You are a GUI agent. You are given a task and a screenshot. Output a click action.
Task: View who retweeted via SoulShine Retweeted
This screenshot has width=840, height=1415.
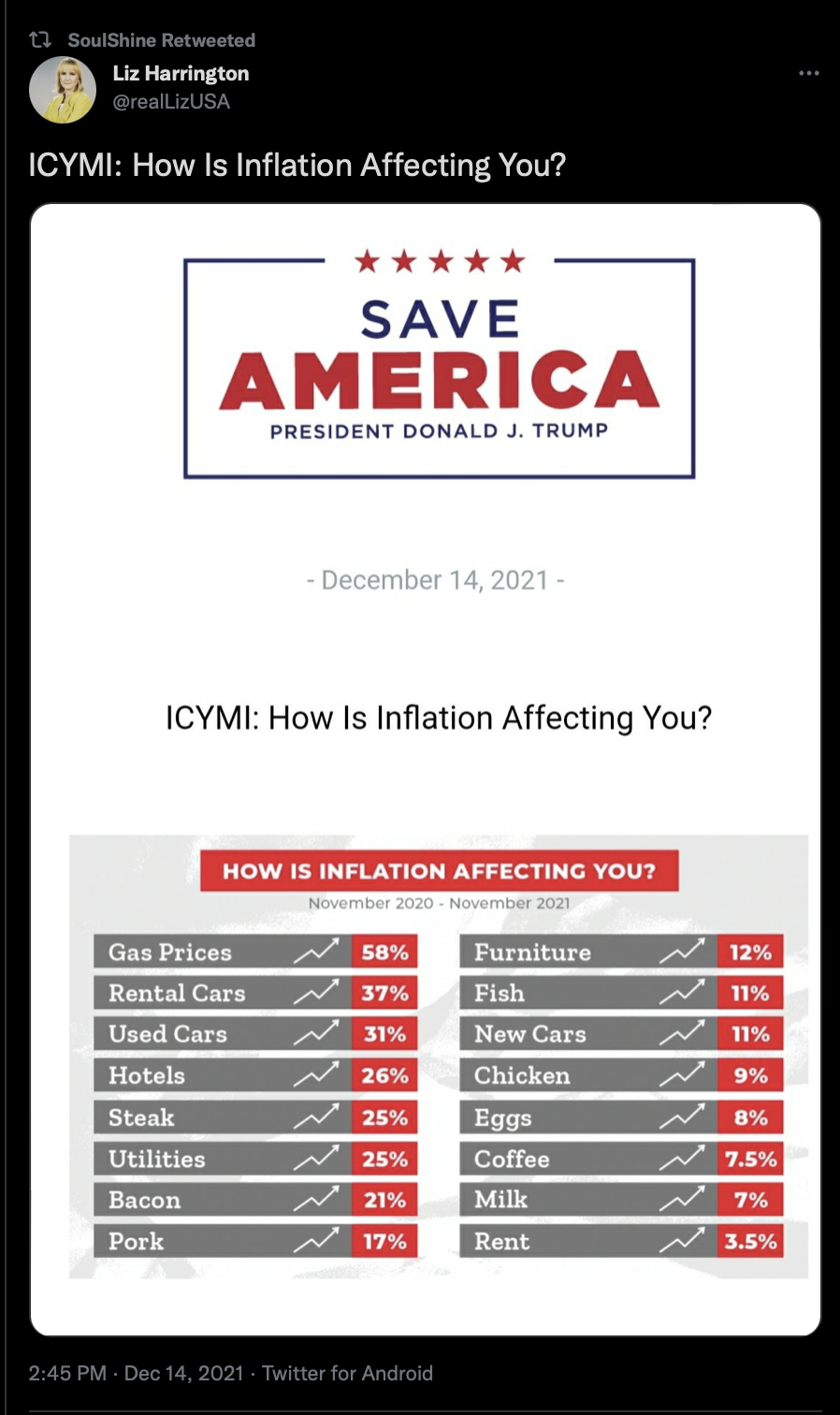pyautogui.click(x=161, y=40)
